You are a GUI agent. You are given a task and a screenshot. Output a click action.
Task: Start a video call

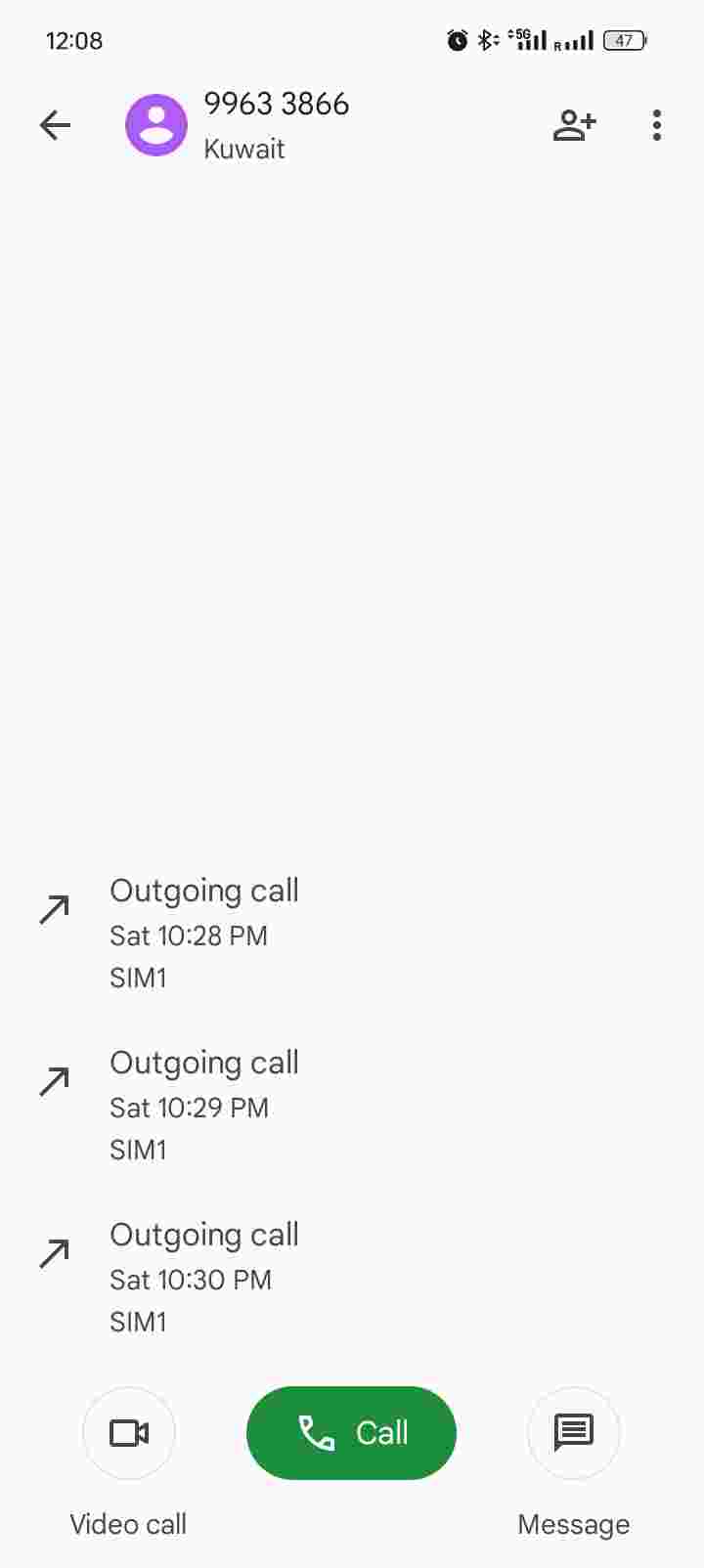click(x=129, y=1433)
